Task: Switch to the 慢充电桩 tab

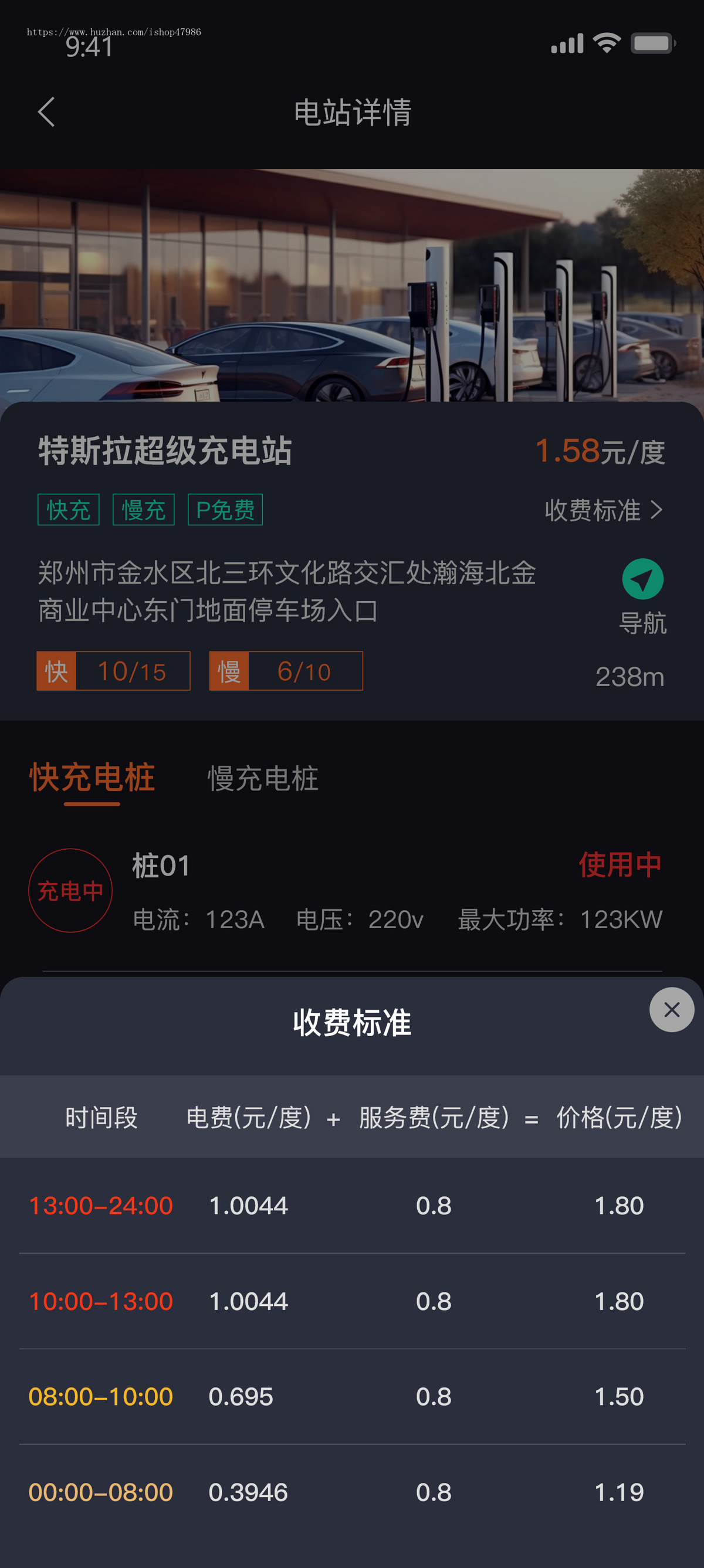Action: click(x=263, y=780)
